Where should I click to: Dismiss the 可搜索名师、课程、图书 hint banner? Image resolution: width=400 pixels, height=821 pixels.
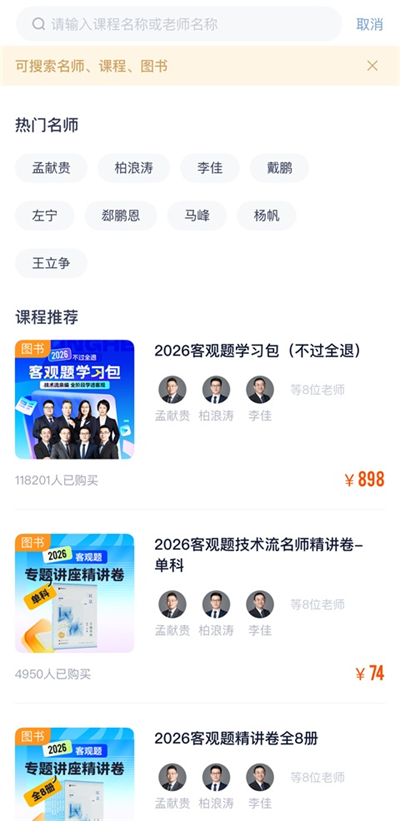pos(372,65)
